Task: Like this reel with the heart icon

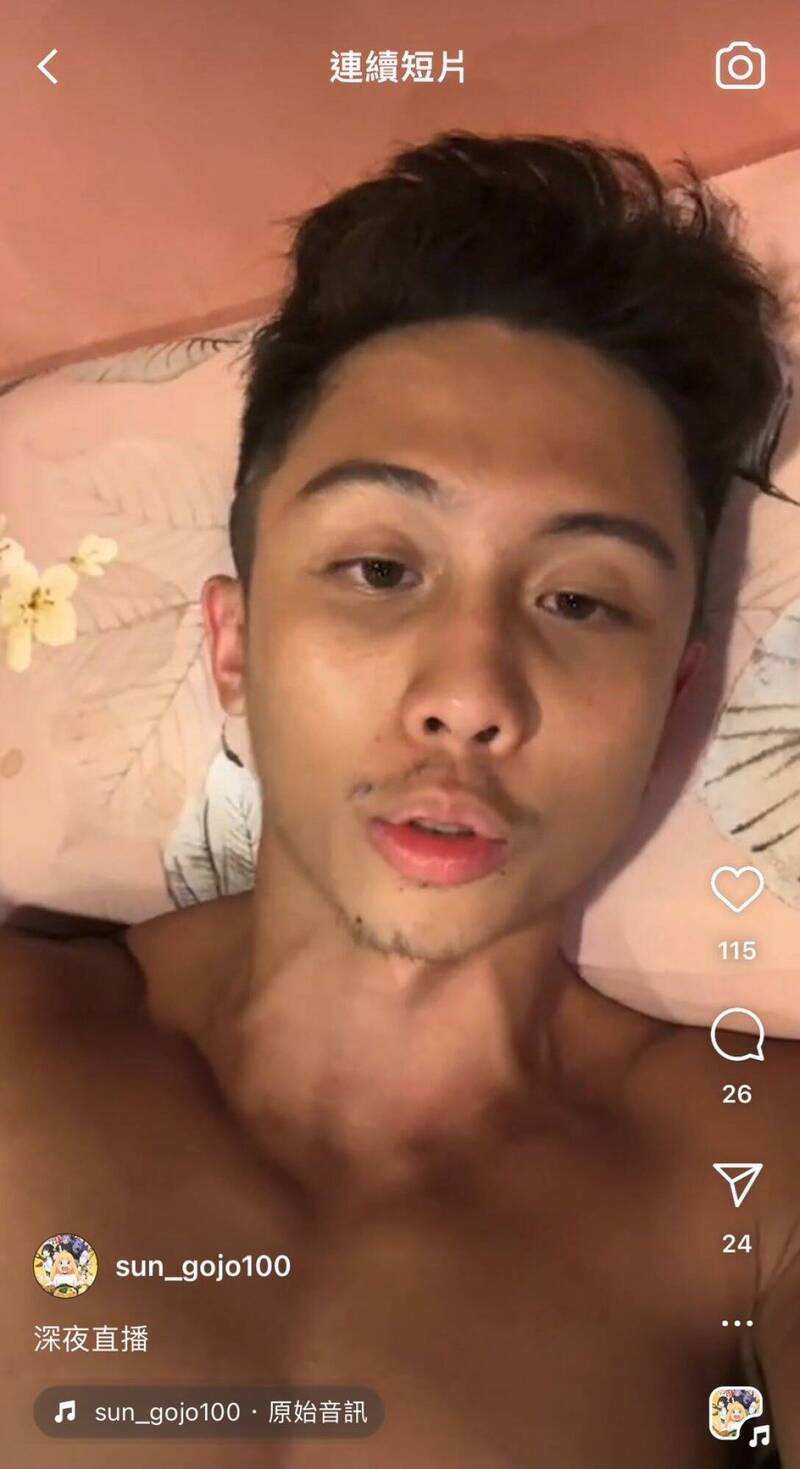Action: (x=737, y=888)
